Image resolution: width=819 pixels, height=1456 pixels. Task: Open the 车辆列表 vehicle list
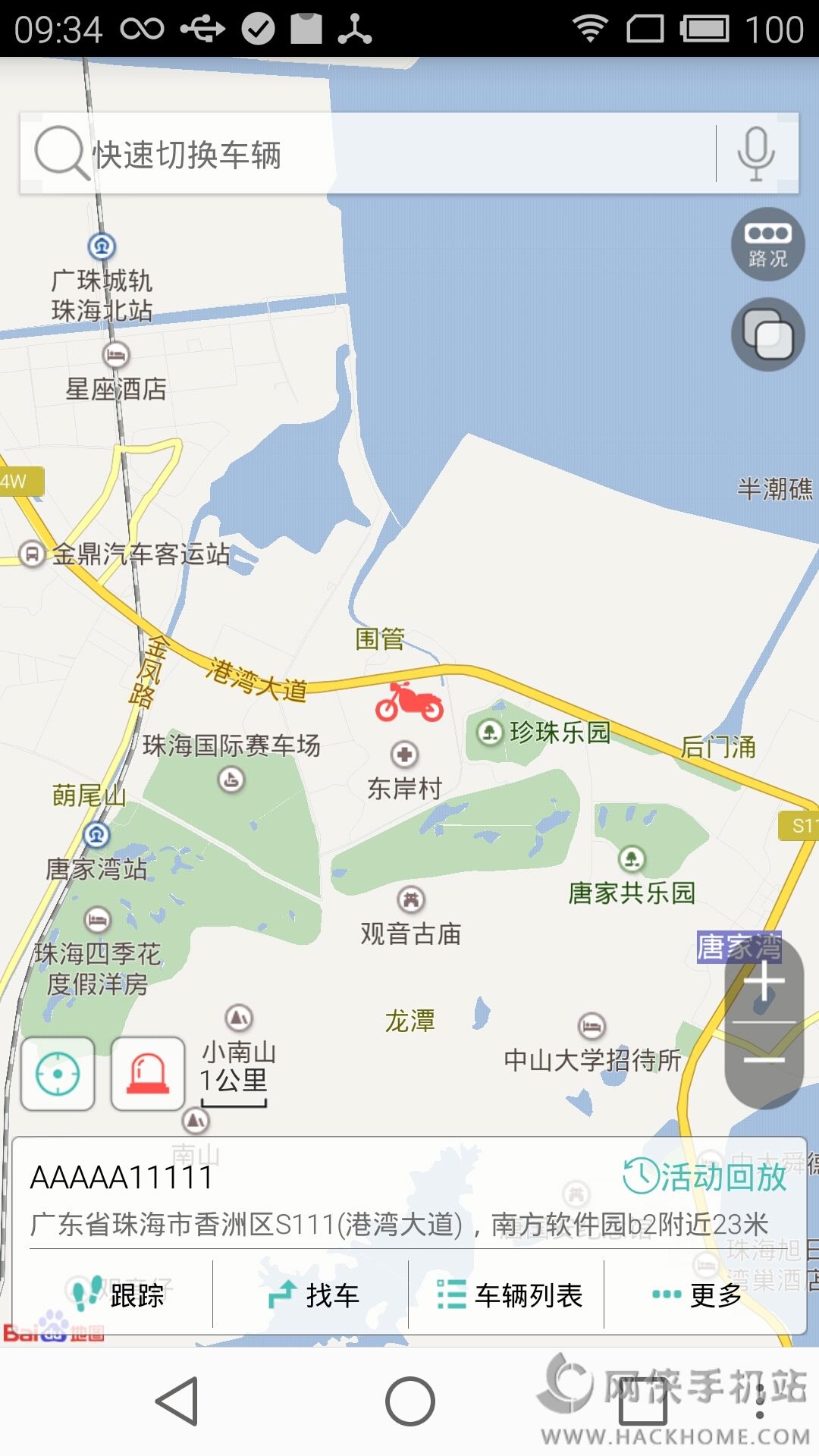(x=508, y=1295)
